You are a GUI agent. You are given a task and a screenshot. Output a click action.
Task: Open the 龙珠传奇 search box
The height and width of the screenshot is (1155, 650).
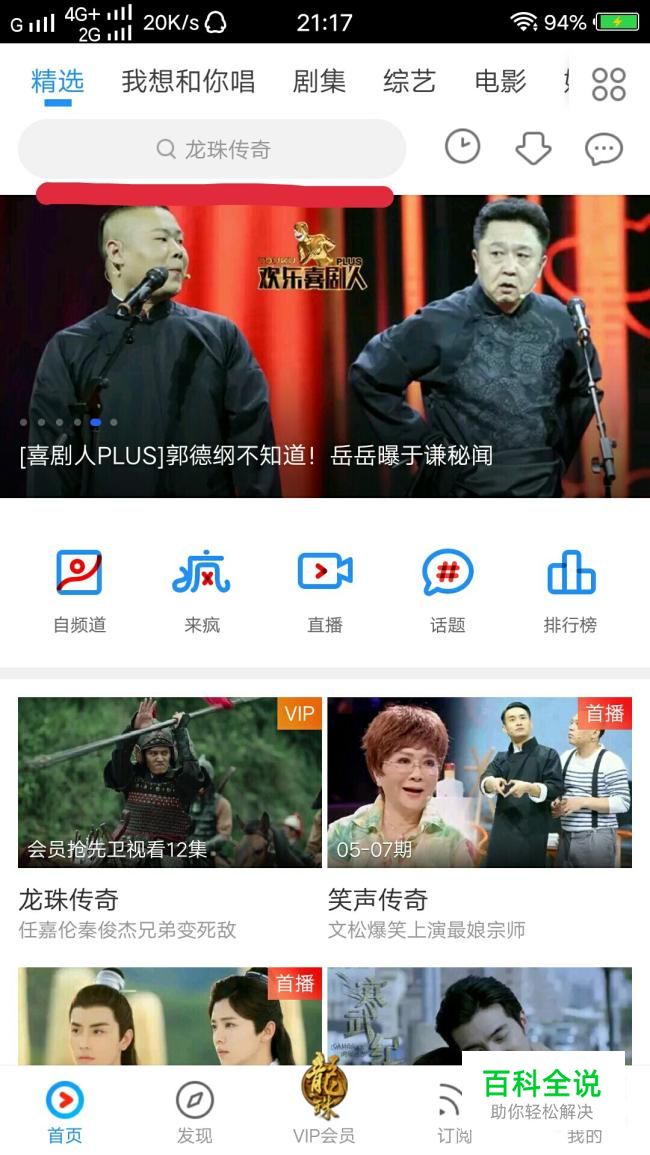[212, 149]
